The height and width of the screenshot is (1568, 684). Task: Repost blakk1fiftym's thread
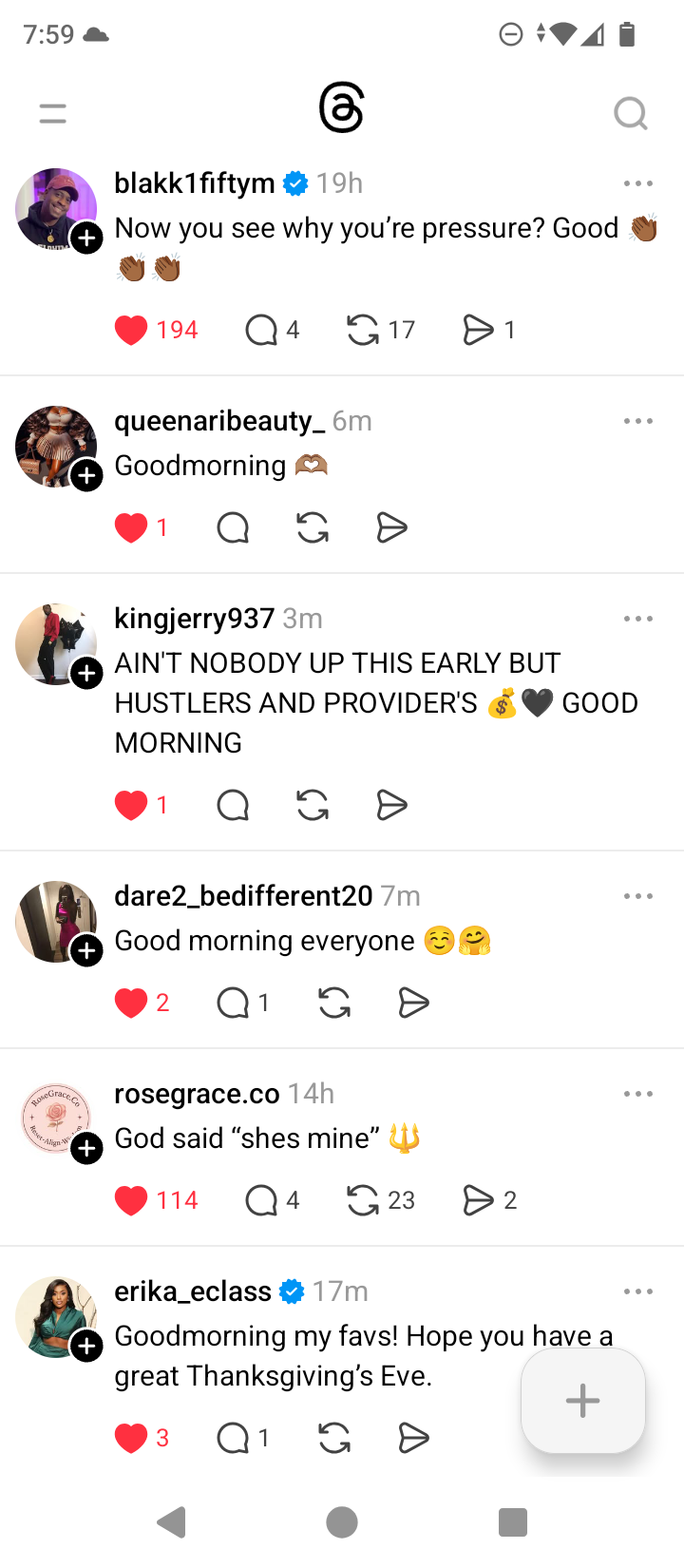tap(362, 330)
